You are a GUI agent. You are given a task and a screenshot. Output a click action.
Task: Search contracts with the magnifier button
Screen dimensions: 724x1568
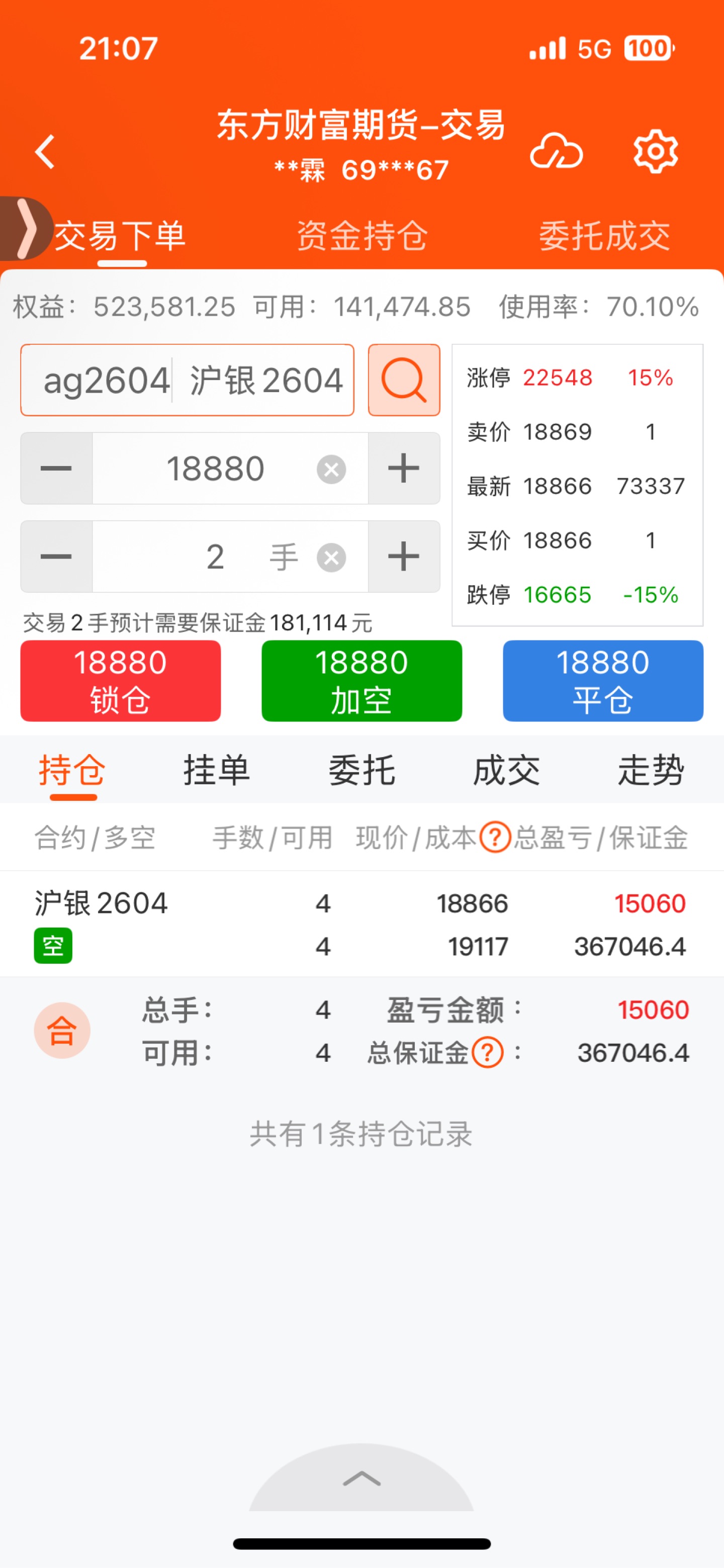[x=404, y=380]
